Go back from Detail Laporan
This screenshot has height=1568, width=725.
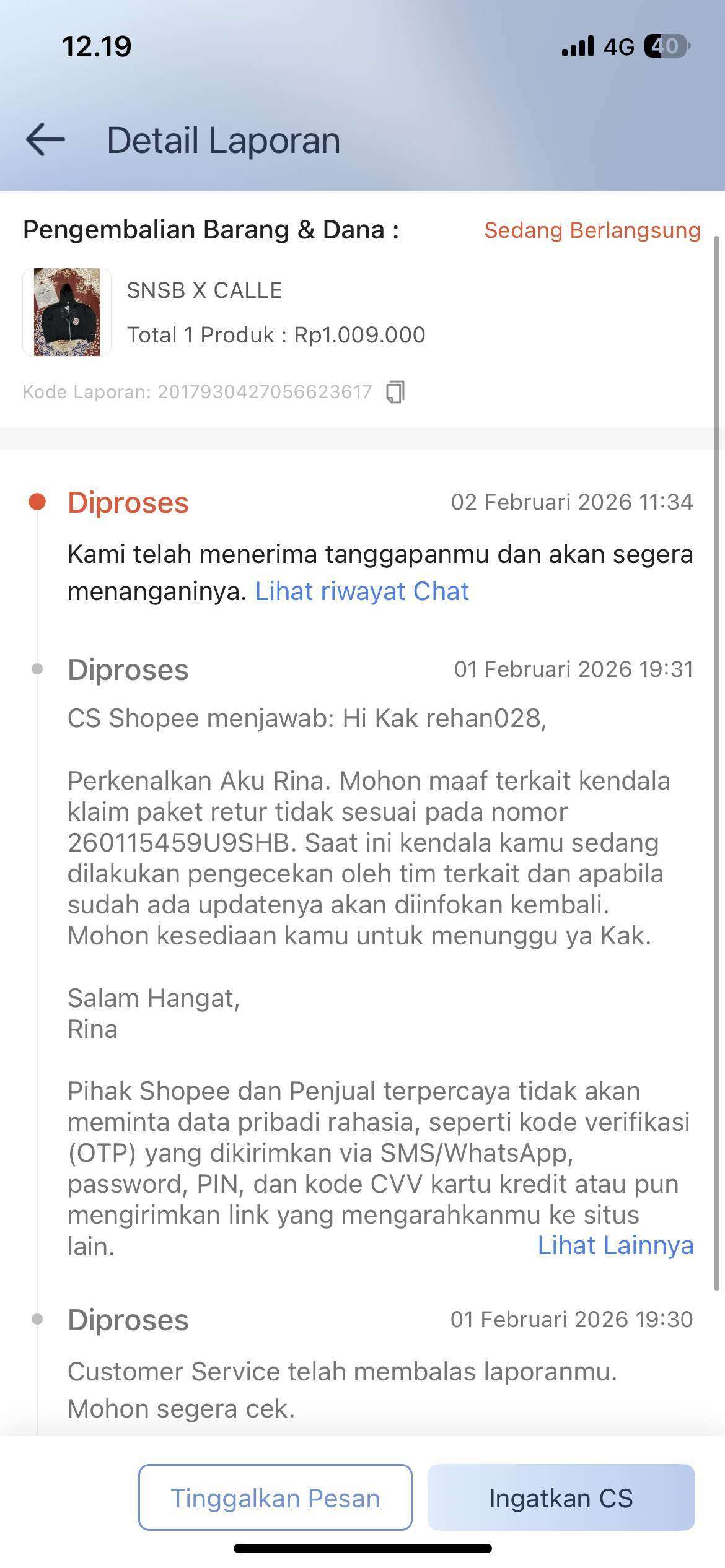tap(45, 139)
